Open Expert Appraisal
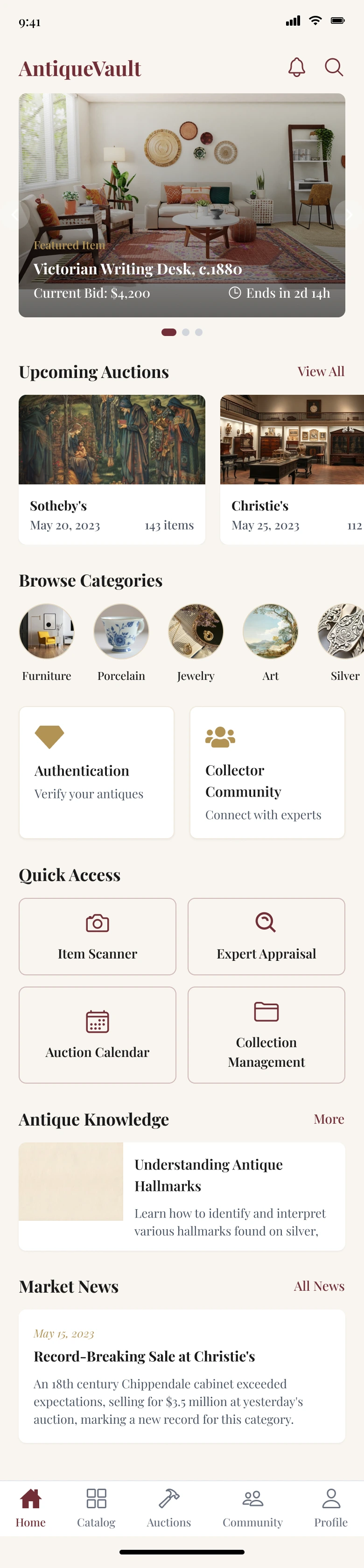Viewport: 364px width, 1568px height. 266,936
